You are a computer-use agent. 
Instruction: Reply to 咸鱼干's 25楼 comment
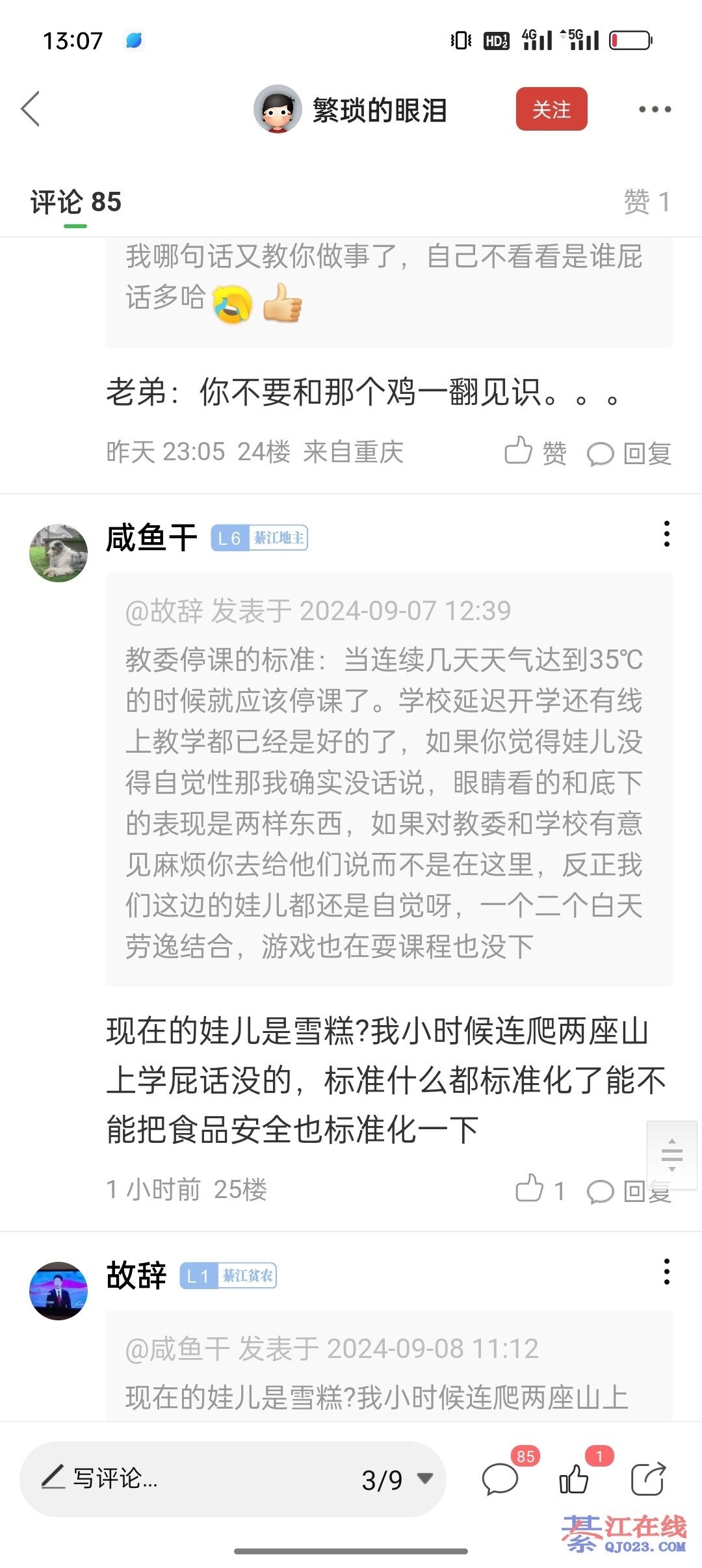(x=629, y=1192)
